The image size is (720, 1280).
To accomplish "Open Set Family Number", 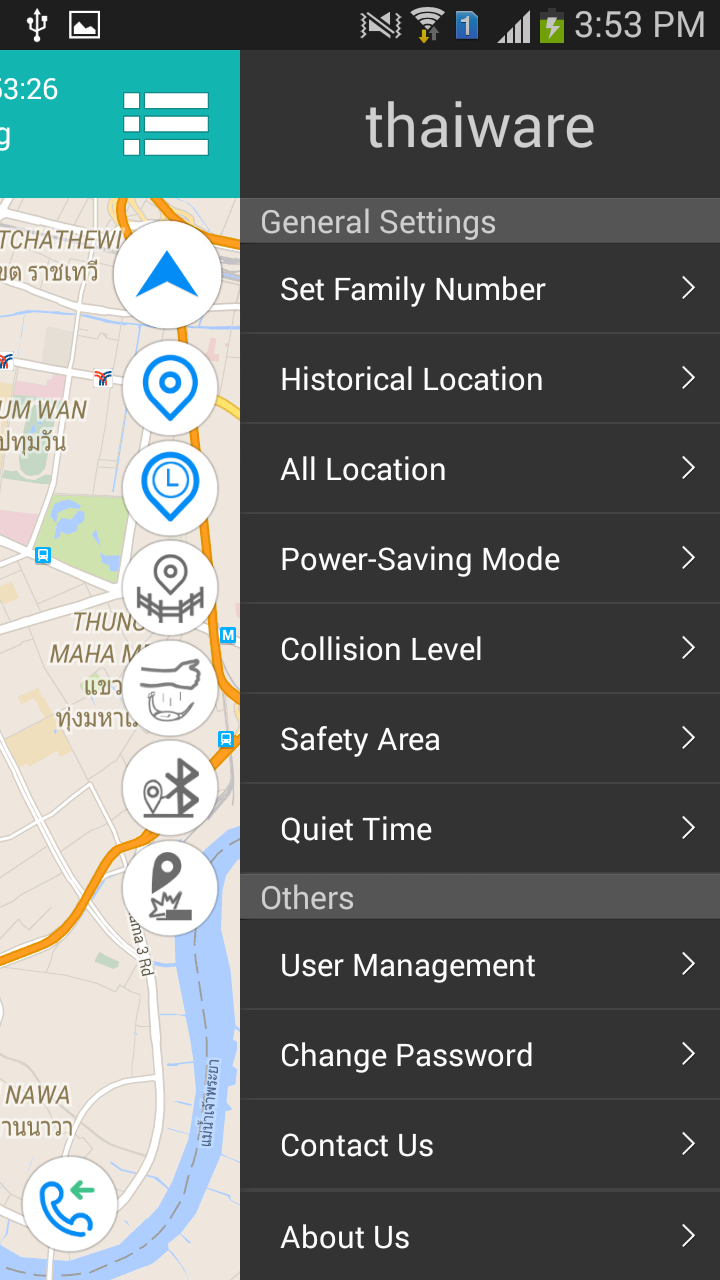I will click(480, 289).
